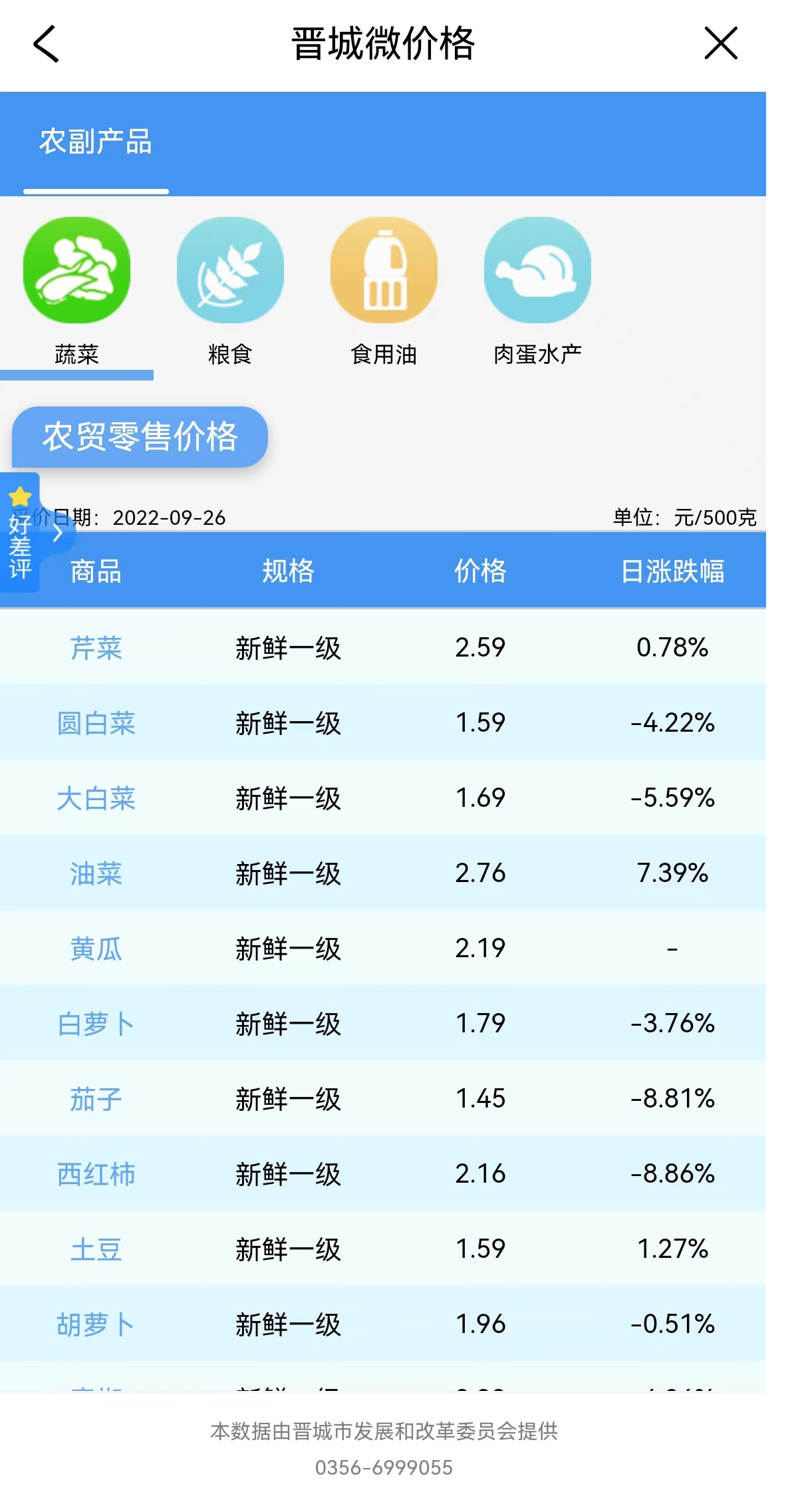View details for 西红柿
The image size is (812, 1504).
click(96, 1174)
